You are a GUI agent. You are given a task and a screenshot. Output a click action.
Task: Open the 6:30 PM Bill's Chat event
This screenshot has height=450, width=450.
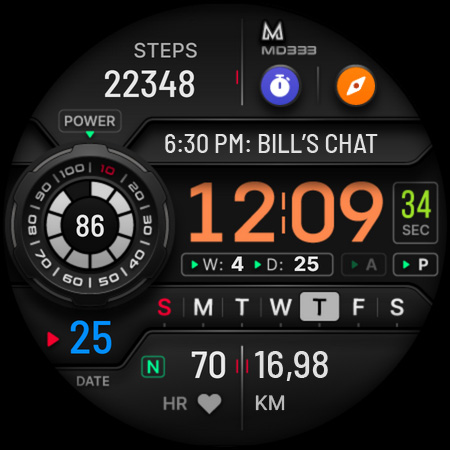(x=270, y=144)
